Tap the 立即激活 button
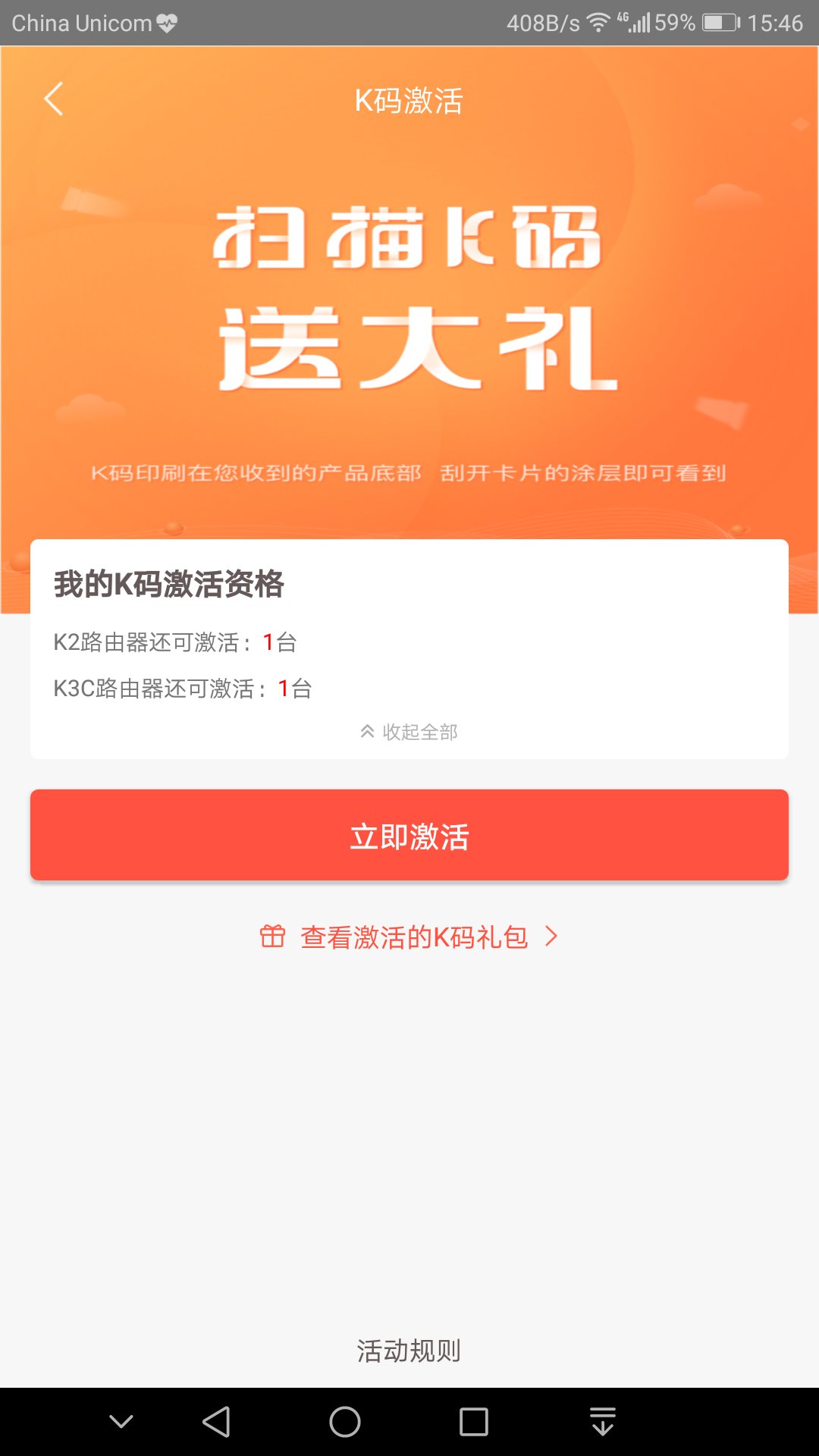The height and width of the screenshot is (1456, 819). [409, 835]
